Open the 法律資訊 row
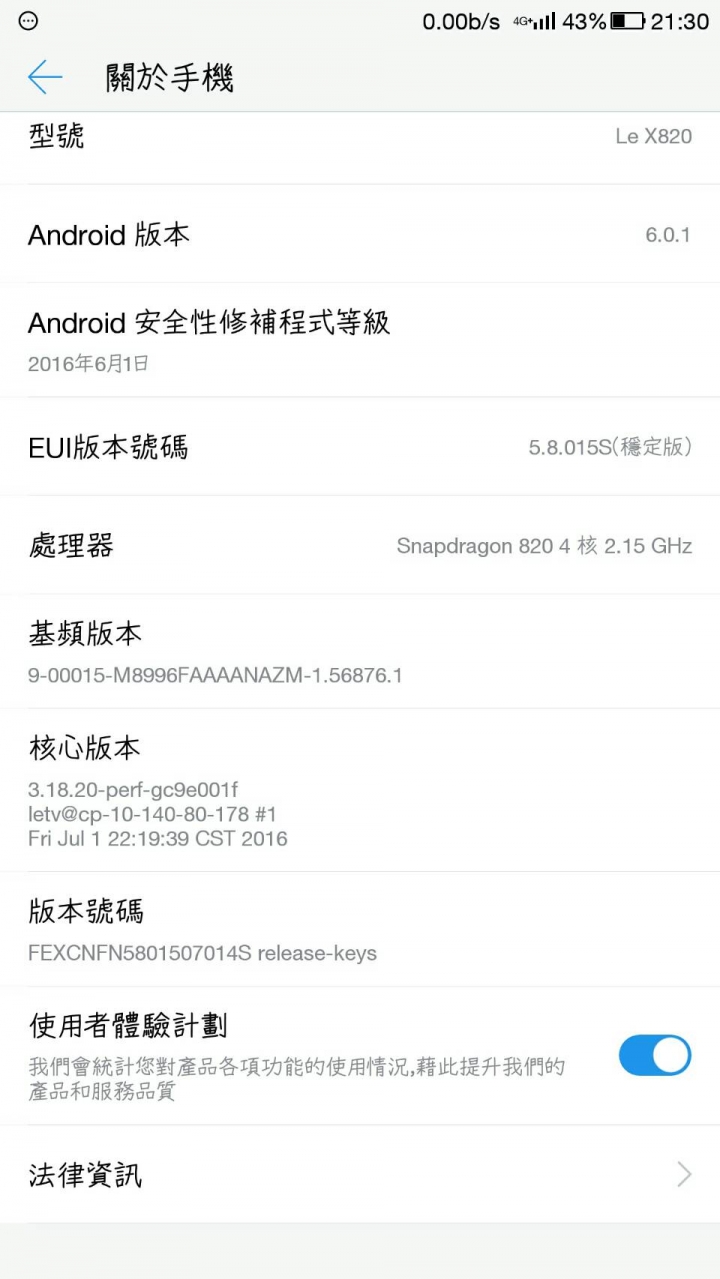This screenshot has height=1279, width=720. (360, 1174)
